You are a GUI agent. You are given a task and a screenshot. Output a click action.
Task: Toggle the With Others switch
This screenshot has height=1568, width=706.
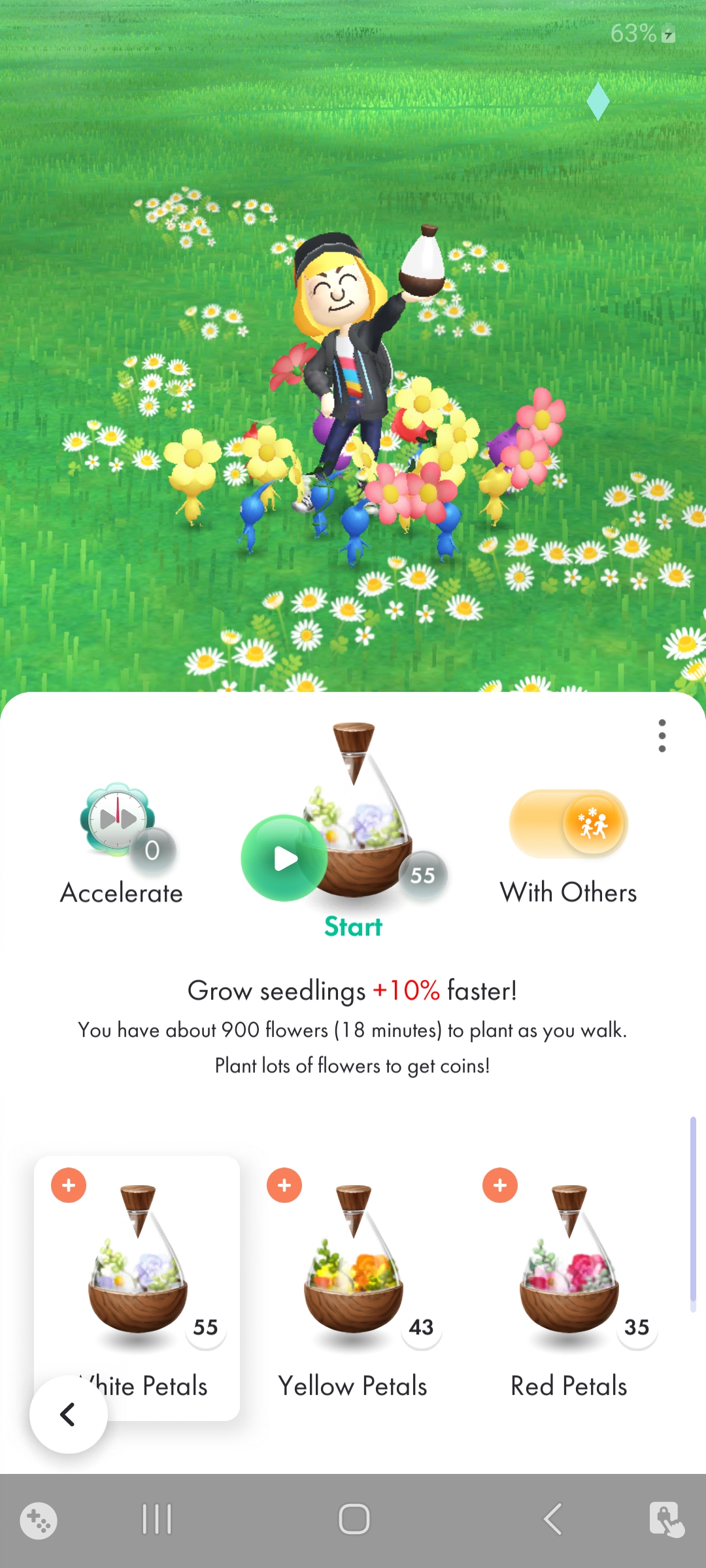568,824
